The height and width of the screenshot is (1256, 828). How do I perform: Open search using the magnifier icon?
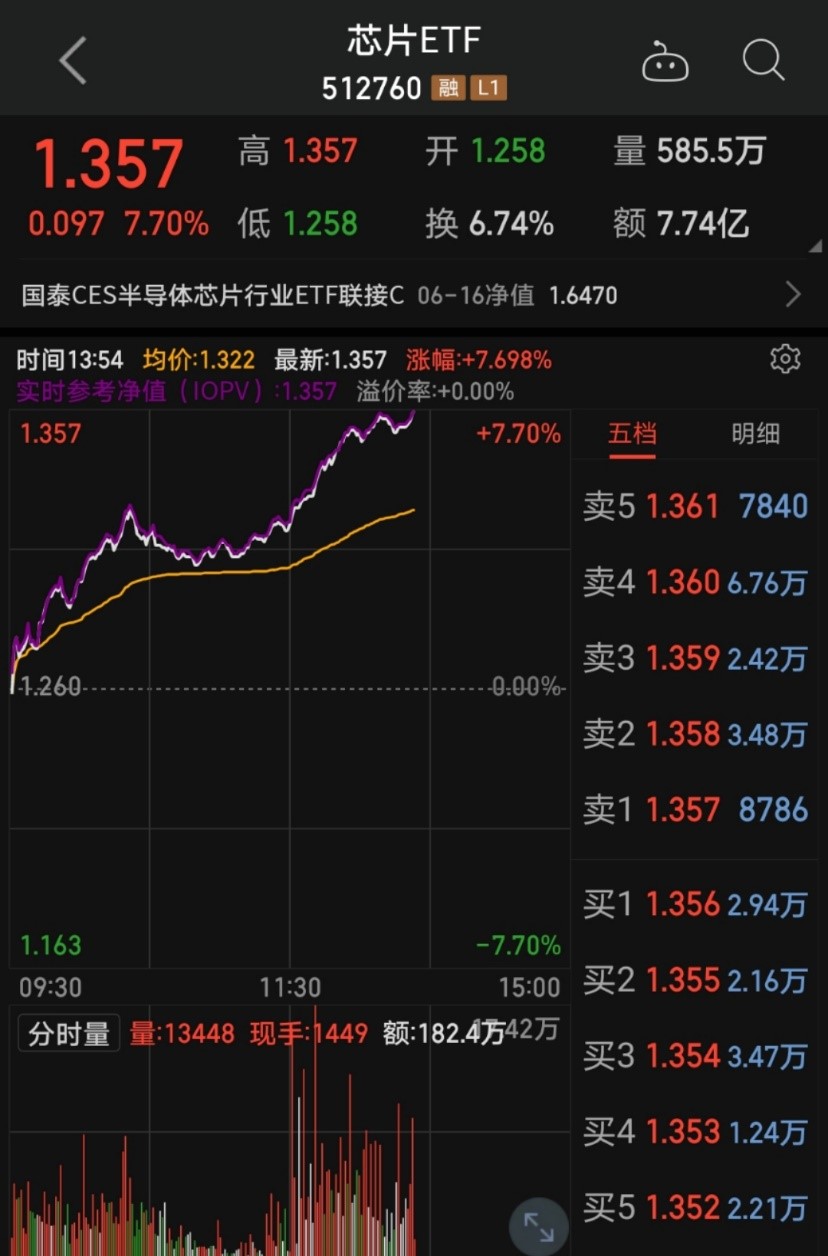pyautogui.click(x=763, y=60)
